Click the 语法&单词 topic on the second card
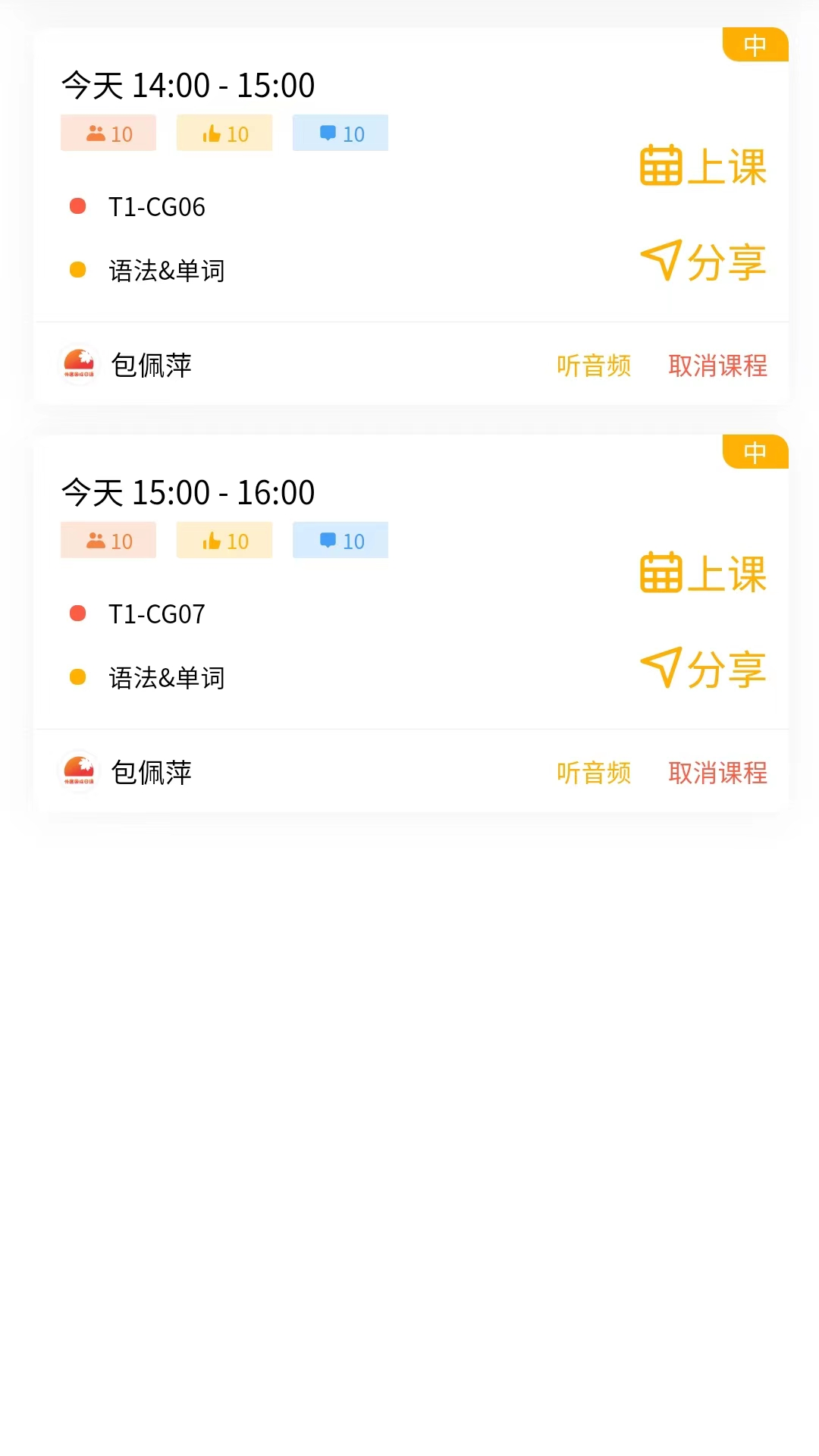This screenshot has height=1456, width=819. click(166, 676)
